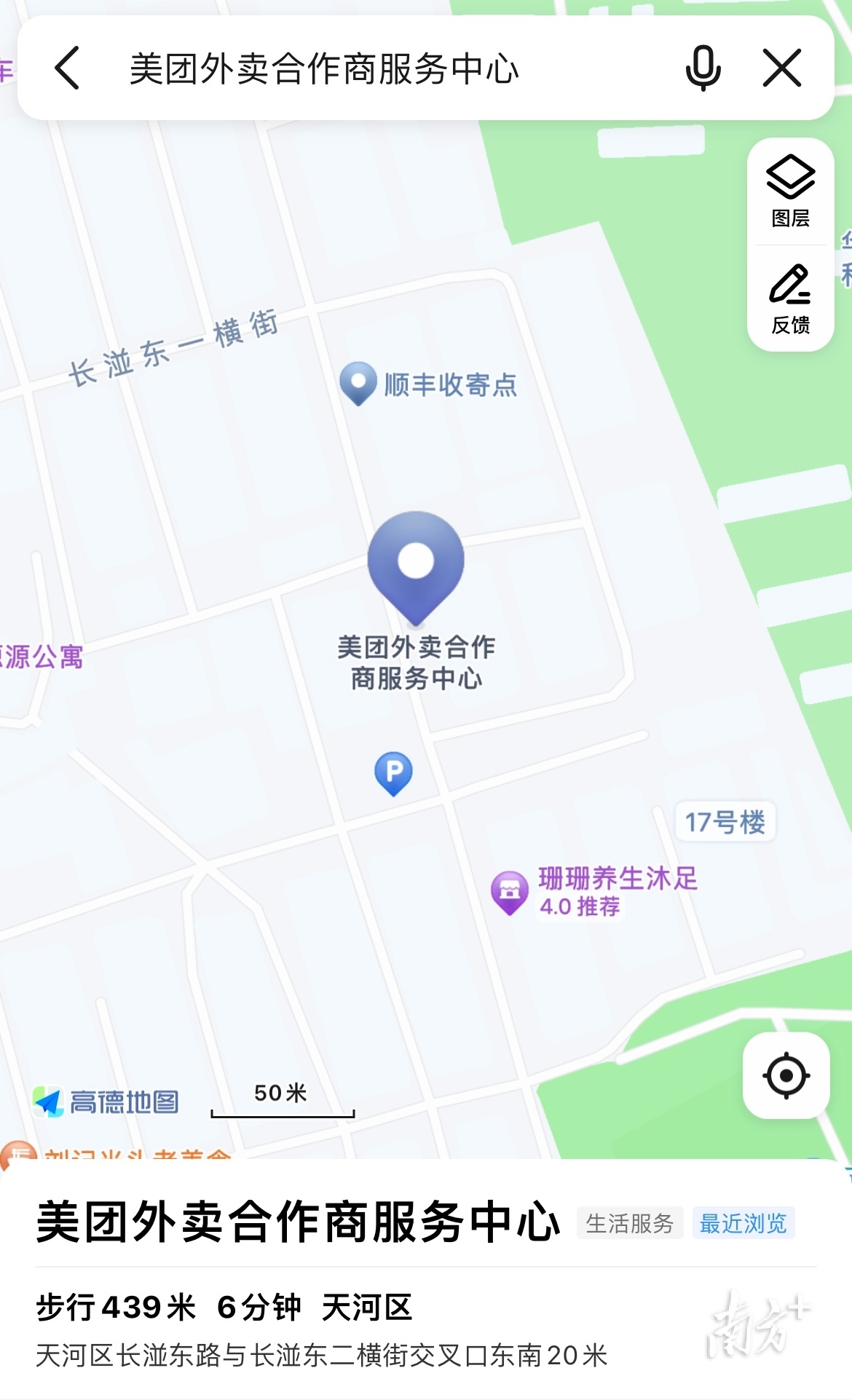This screenshot has height=1400, width=852.
Task: Clear the search with the X icon
Action: point(782,68)
